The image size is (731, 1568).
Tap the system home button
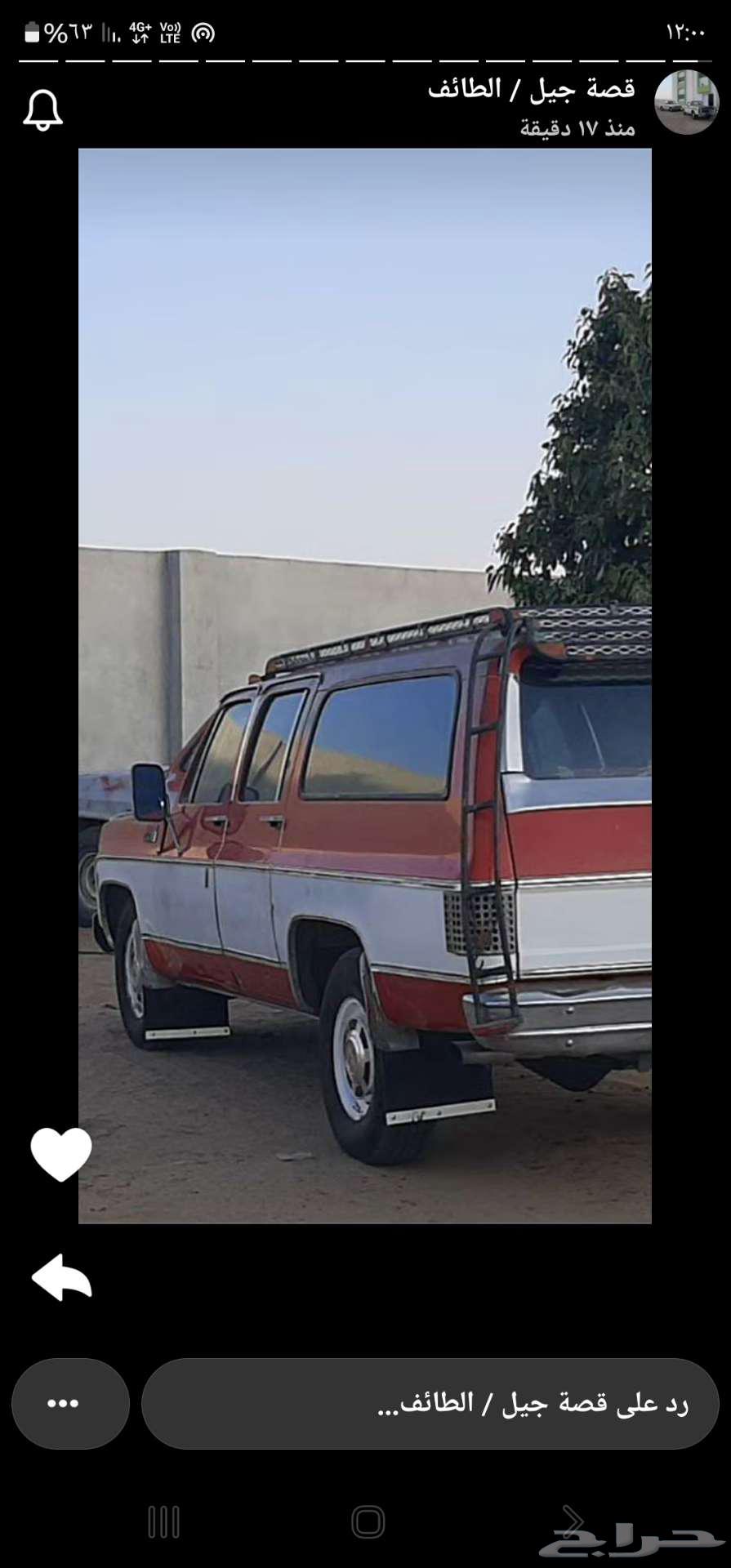pyautogui.click(x=368, y=1522)
